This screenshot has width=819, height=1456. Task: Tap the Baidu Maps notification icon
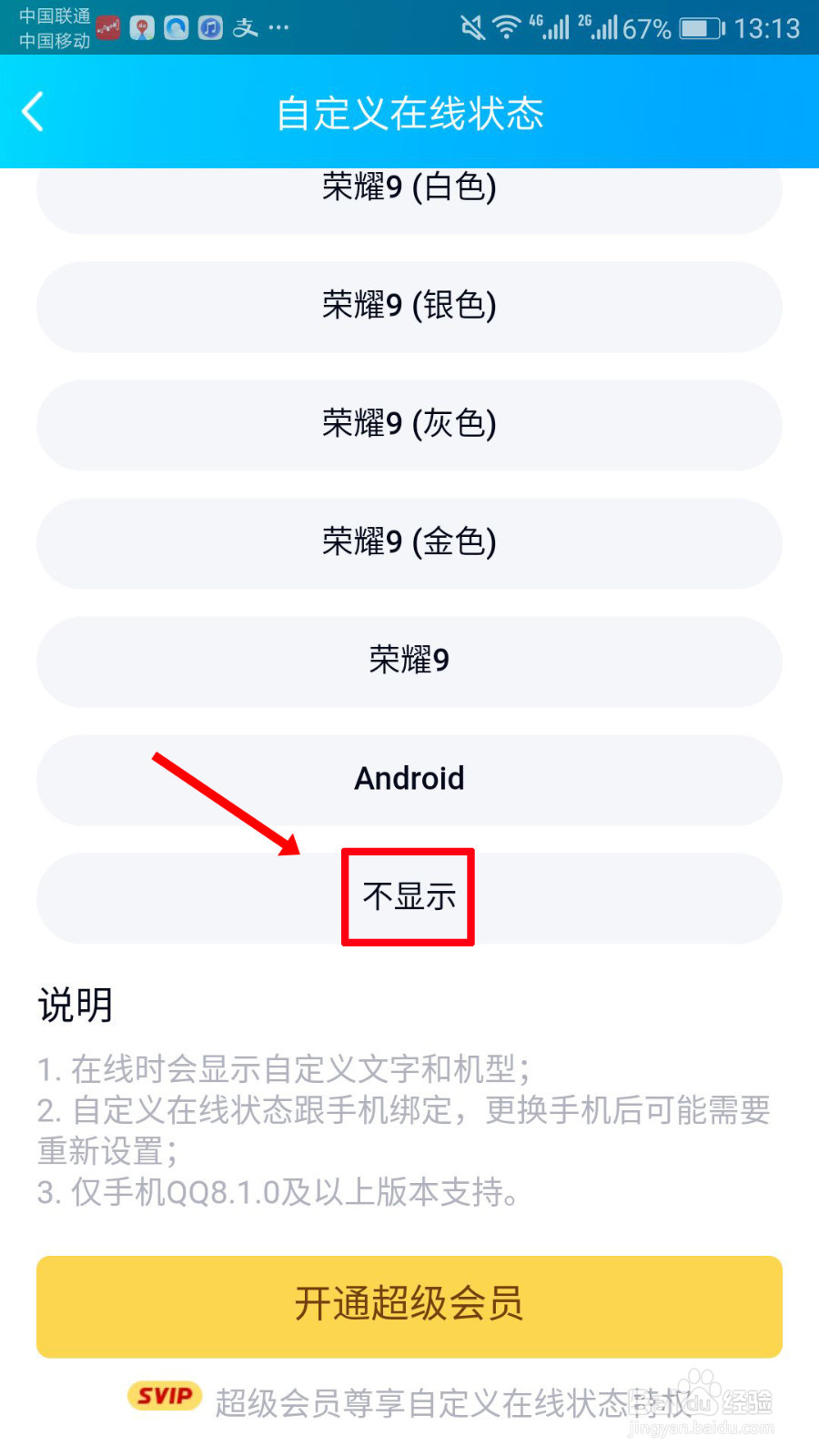[142, 27]
